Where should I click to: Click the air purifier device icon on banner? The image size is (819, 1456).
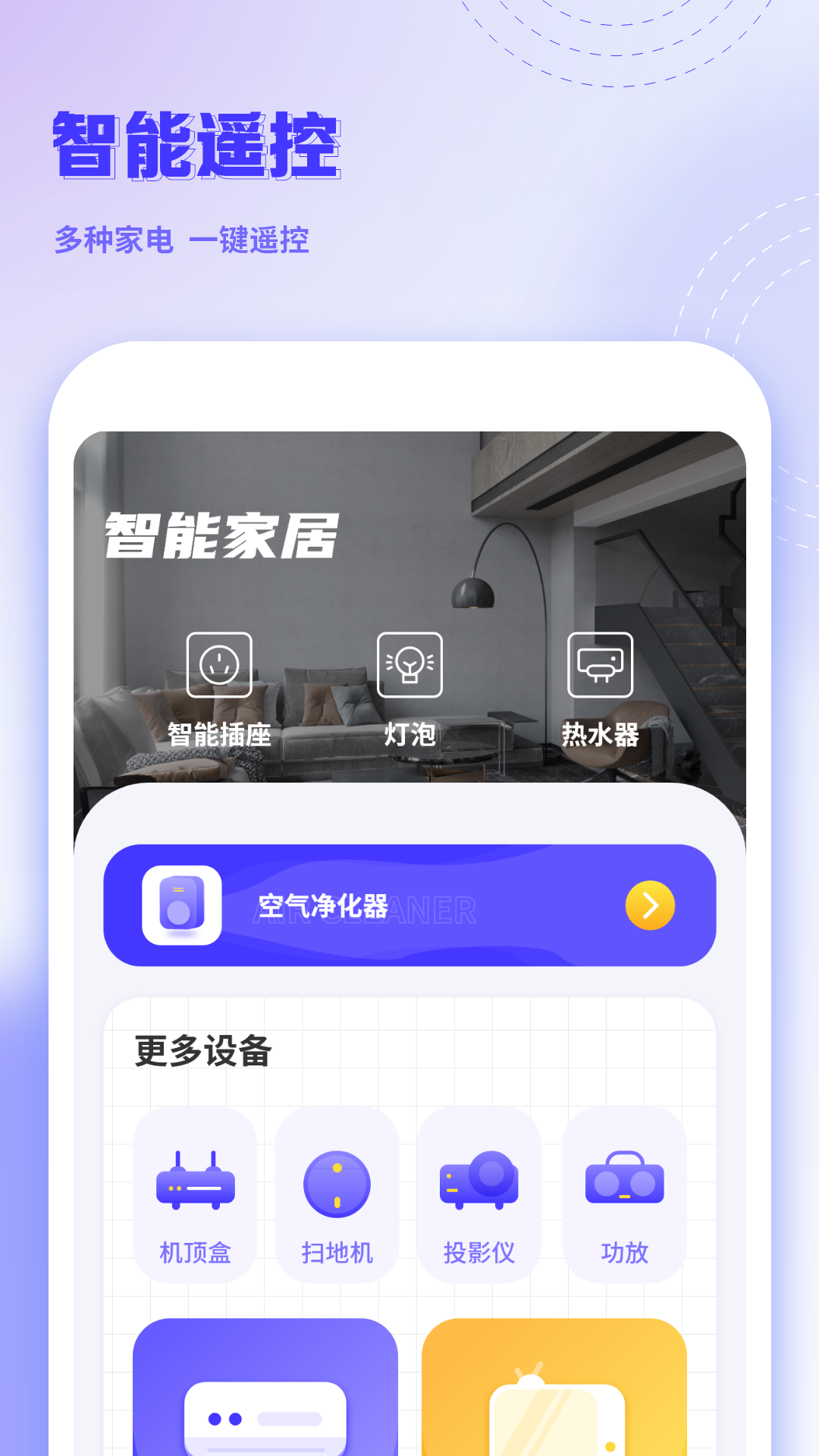click(181, 905)
